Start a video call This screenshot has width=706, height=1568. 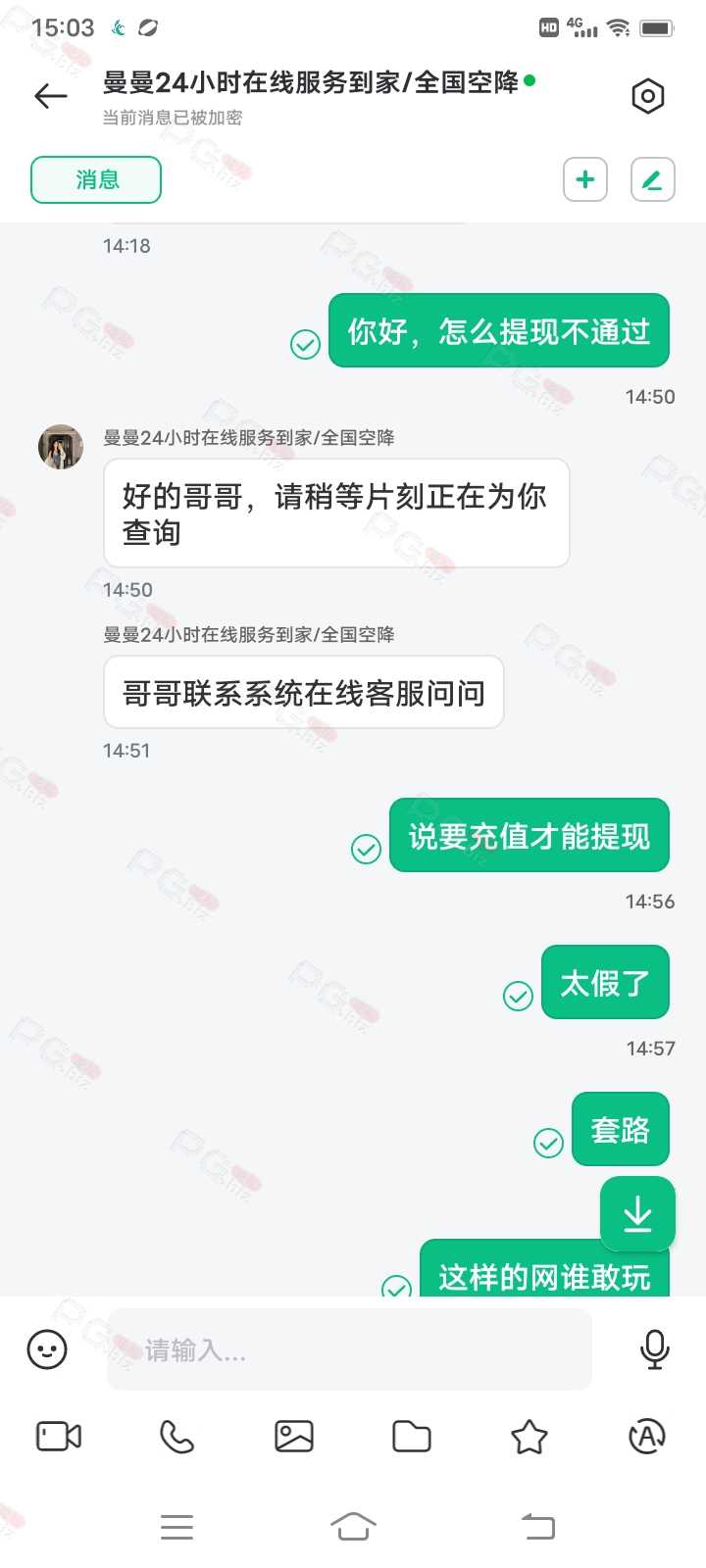coord(59,1437)
